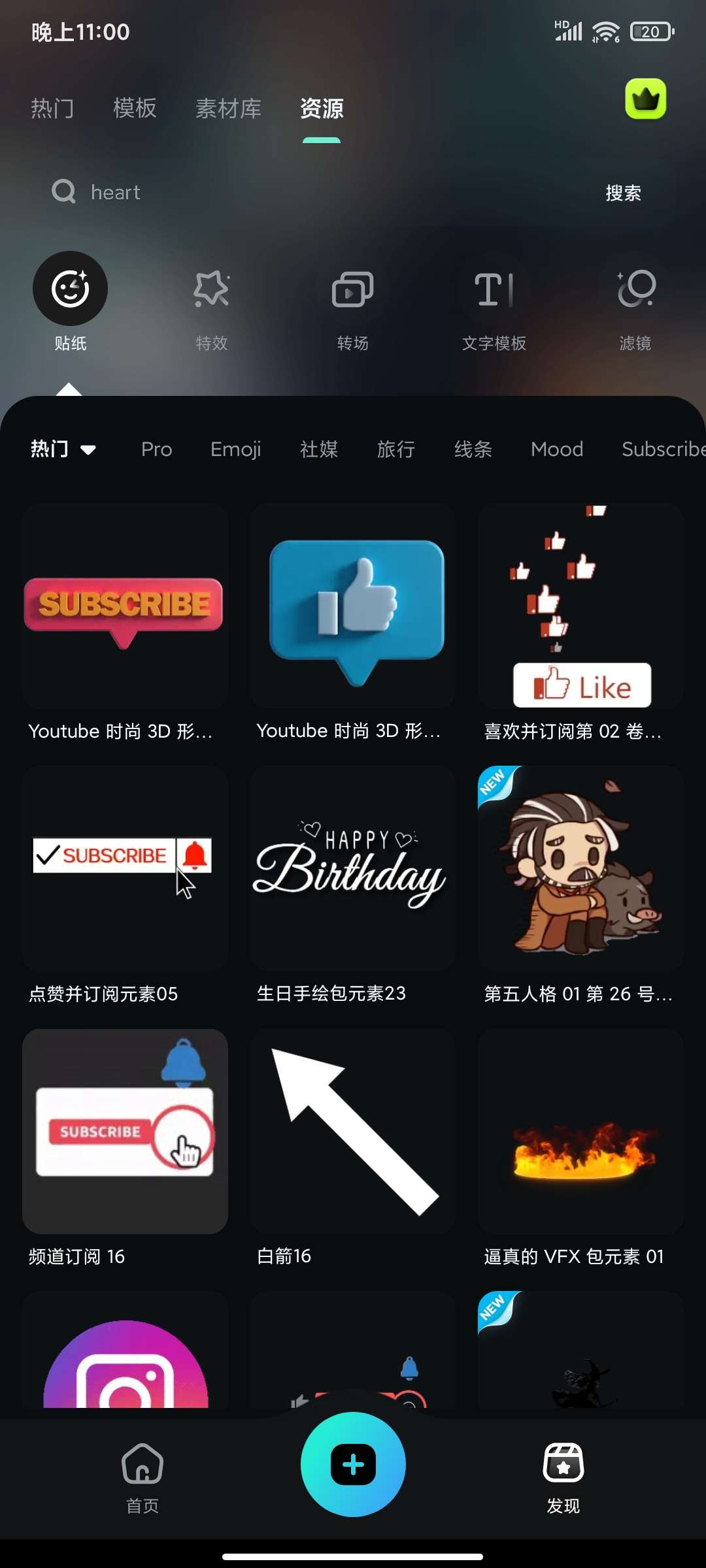706x1568 pixels.
Task: Filter stickers by 旅行
Action: [x=395, y=449]
